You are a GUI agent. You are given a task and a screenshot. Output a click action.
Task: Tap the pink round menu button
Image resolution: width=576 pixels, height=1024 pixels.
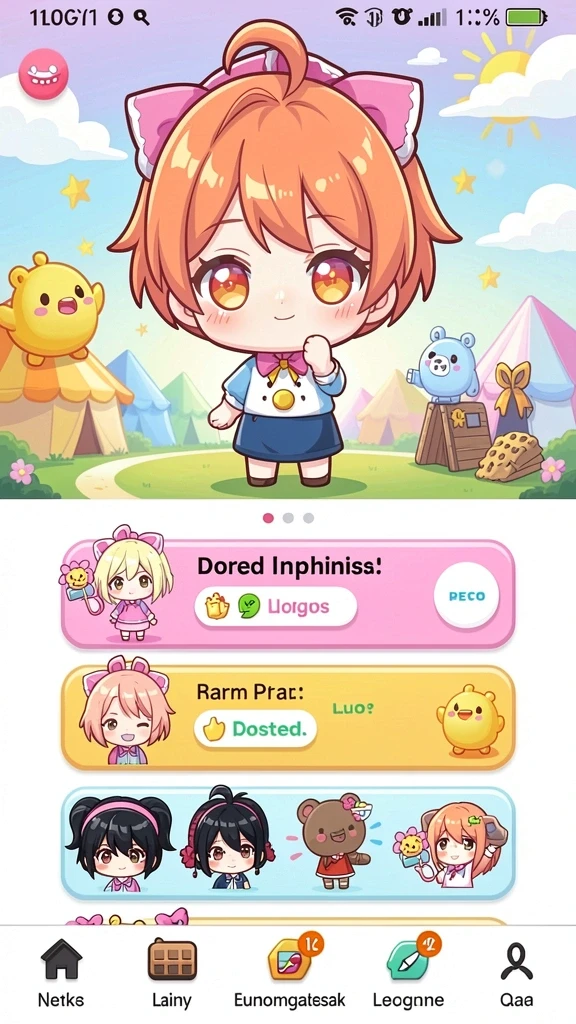pos(44,74)
